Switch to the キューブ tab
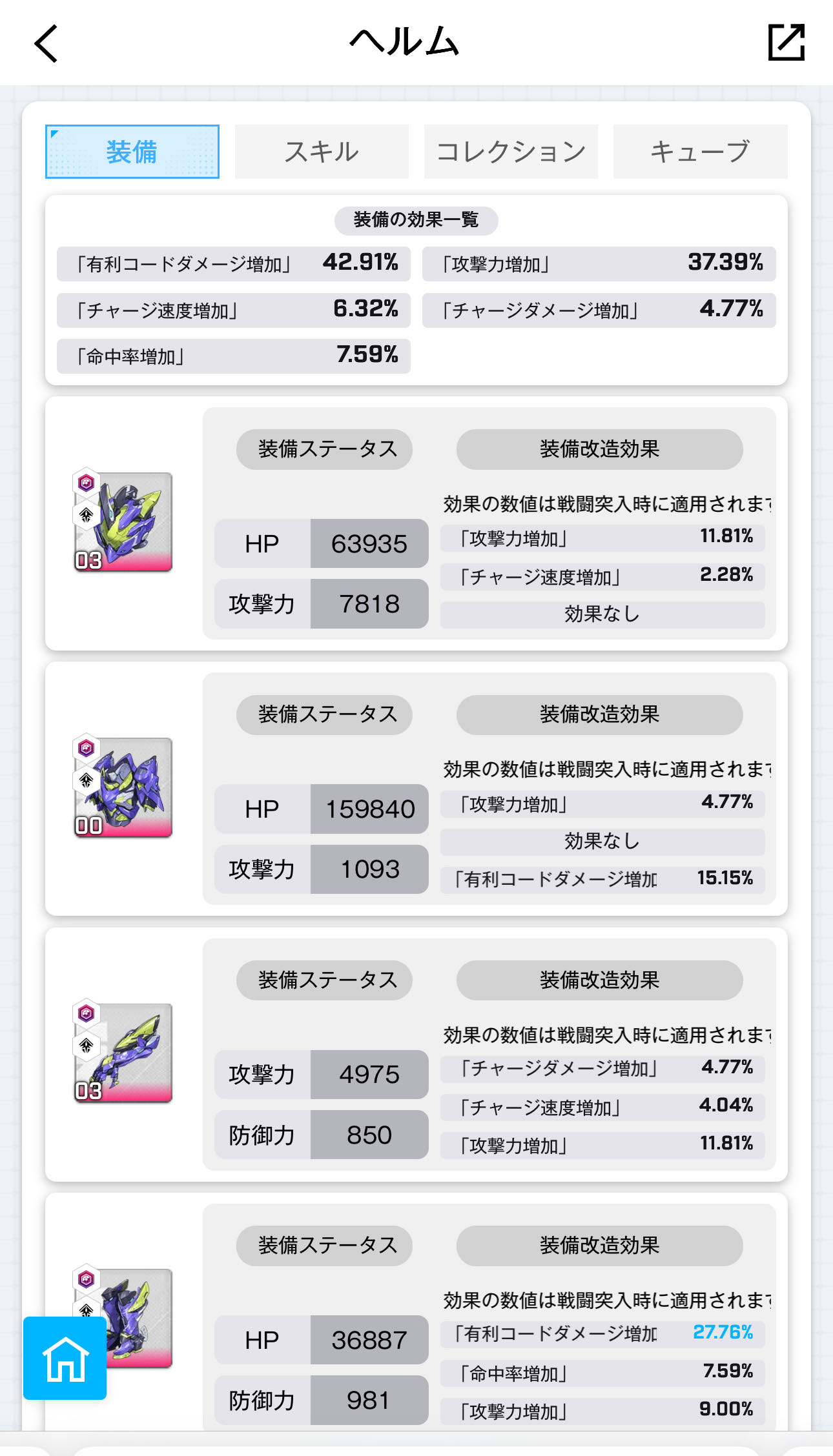 point(700,152)
